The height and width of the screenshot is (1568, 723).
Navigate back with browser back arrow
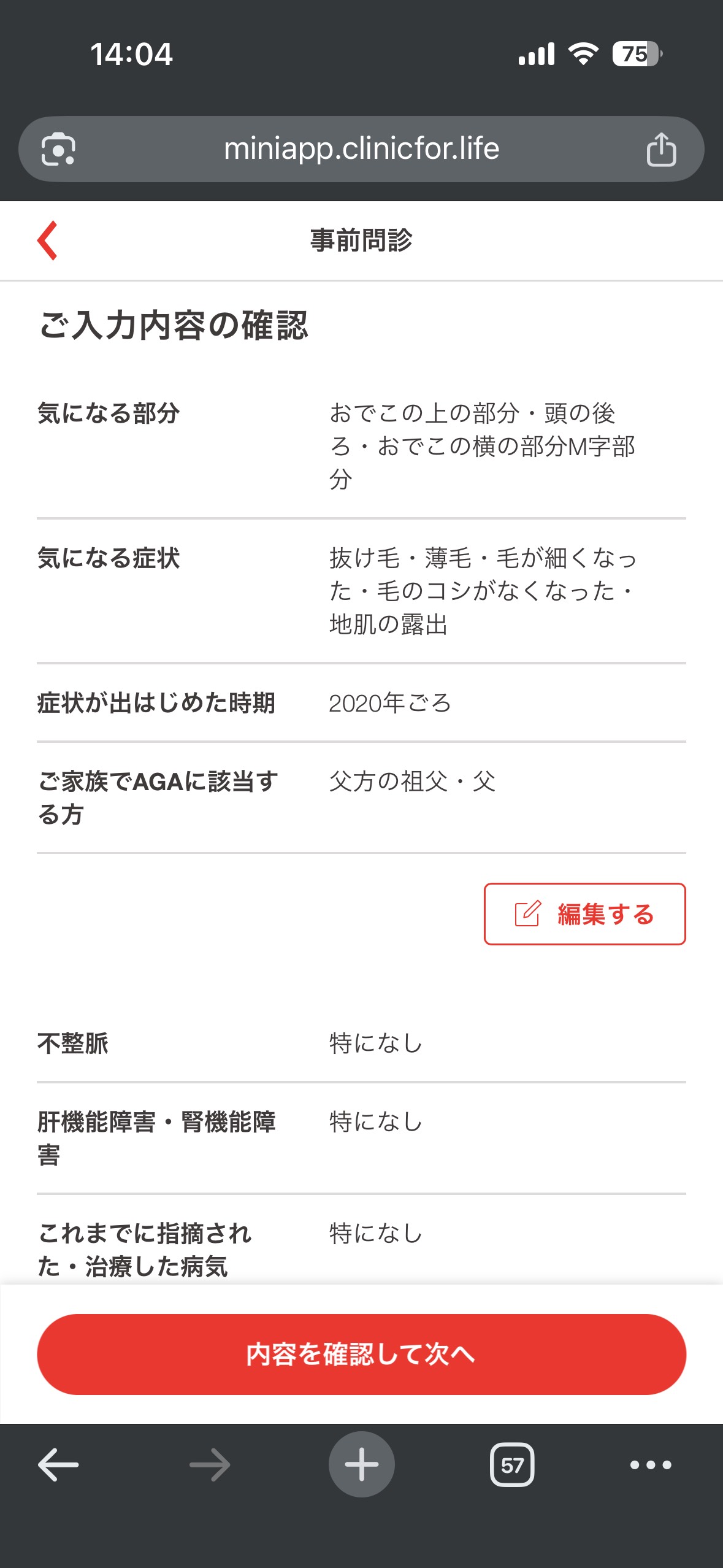click(x=58, y=1464)
